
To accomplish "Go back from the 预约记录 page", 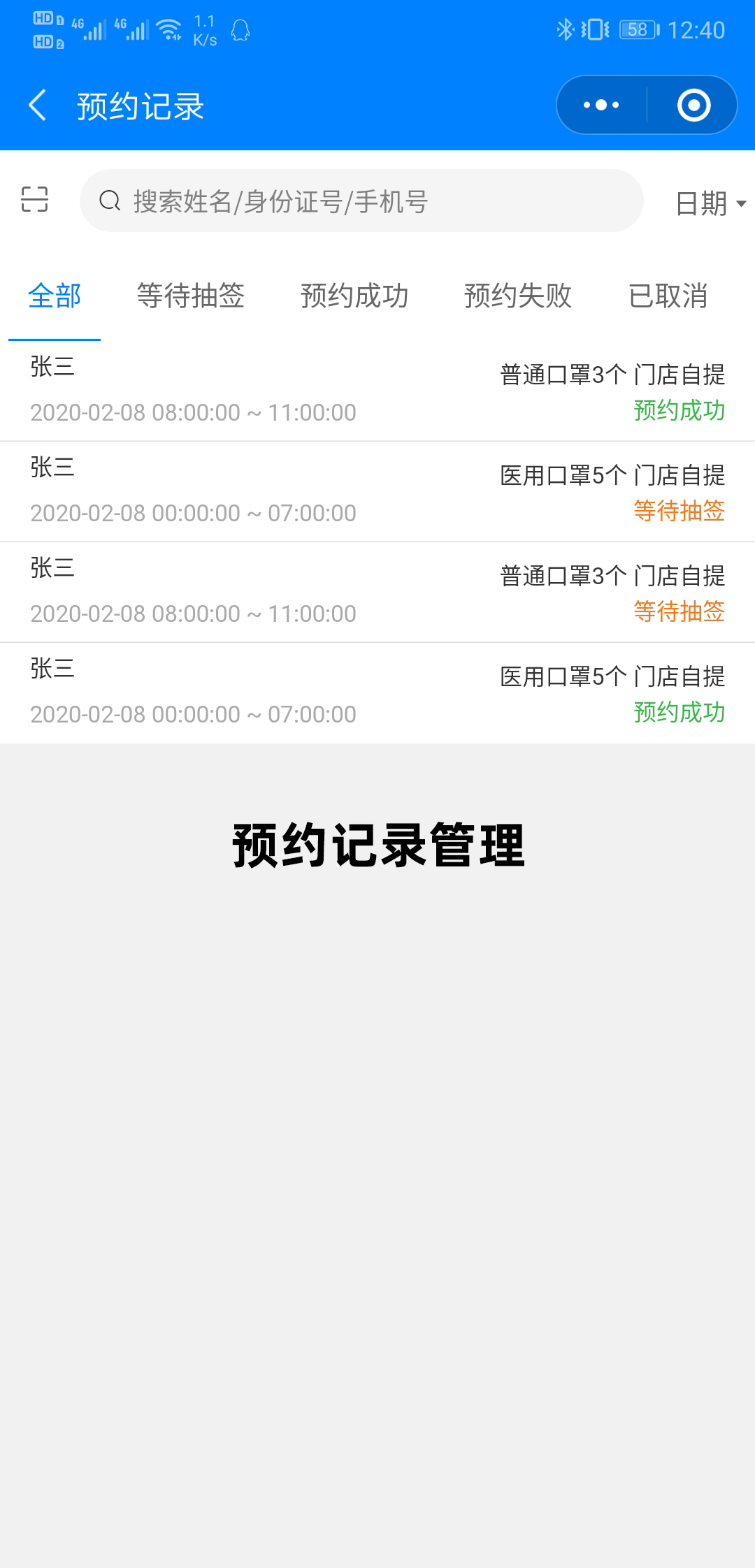I will point(38,106).
